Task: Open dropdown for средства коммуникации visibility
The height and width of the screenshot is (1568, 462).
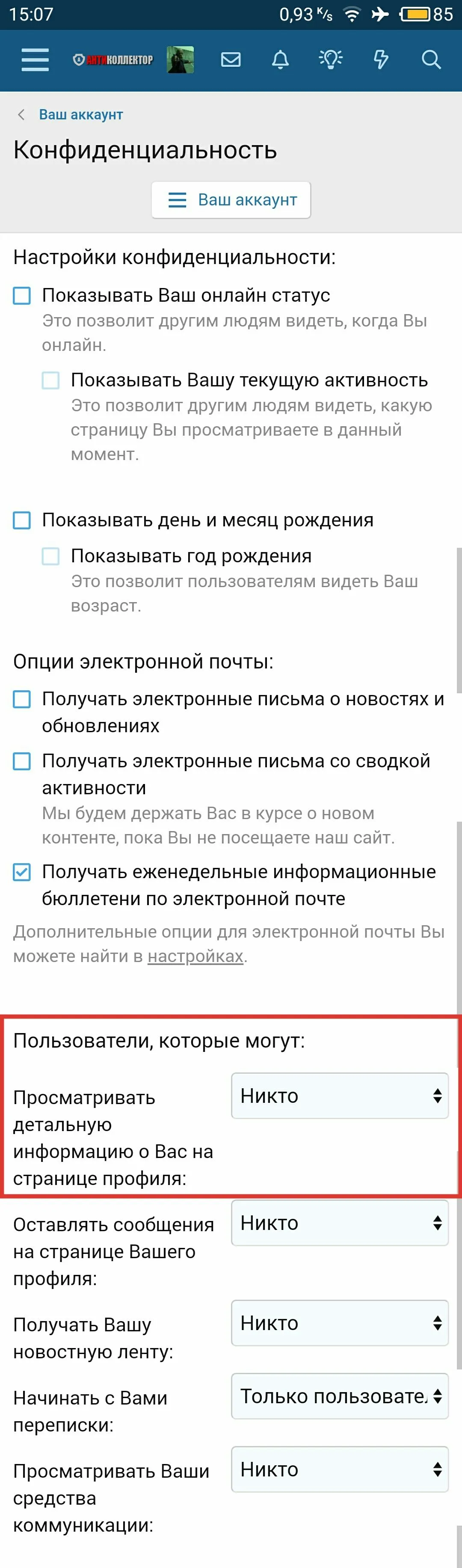Action: [340, 1470]
